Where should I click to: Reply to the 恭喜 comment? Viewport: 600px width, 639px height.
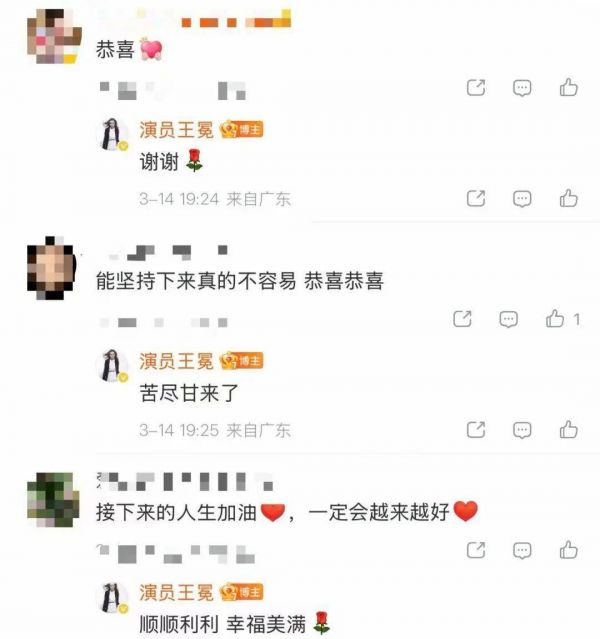(x=522, y=88)
